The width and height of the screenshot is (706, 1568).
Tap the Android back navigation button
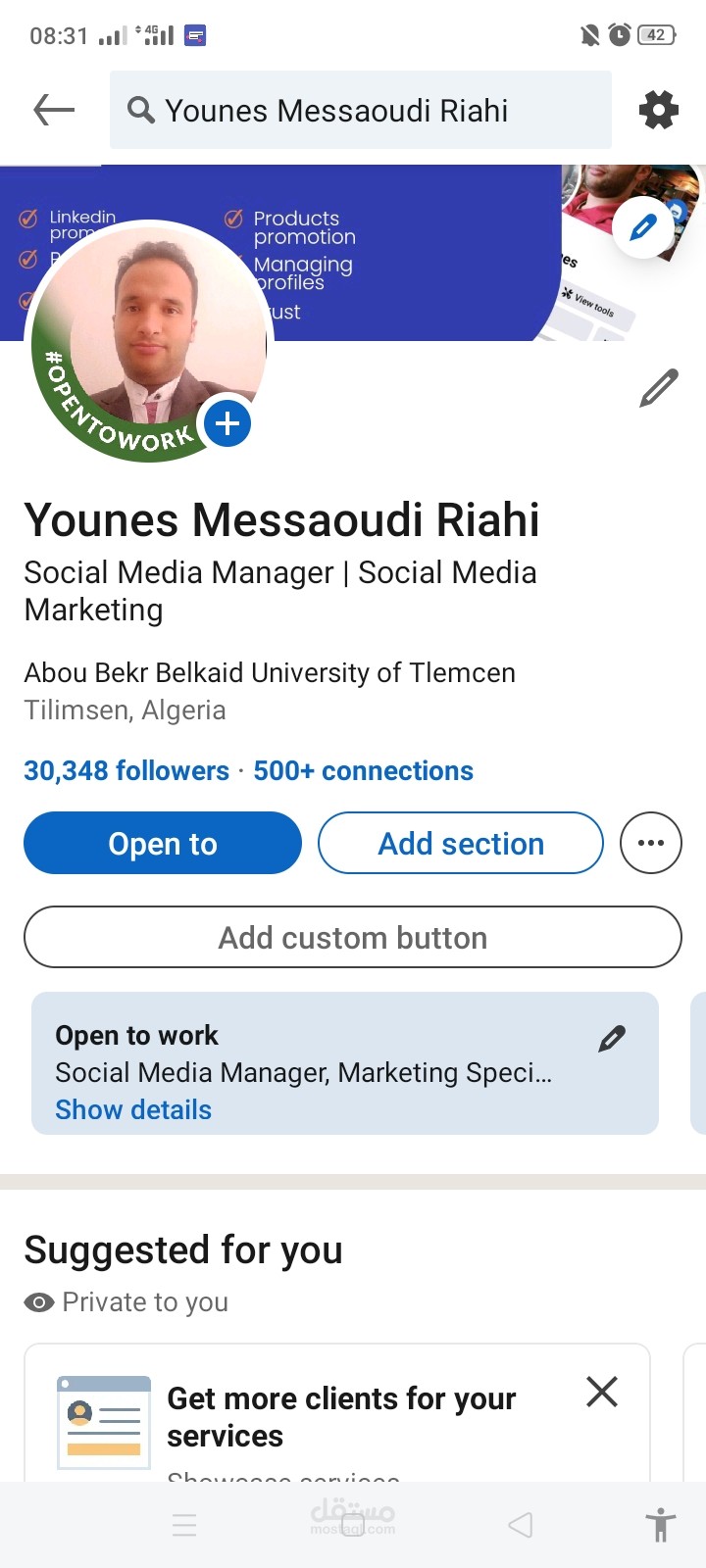point(521,1525)
